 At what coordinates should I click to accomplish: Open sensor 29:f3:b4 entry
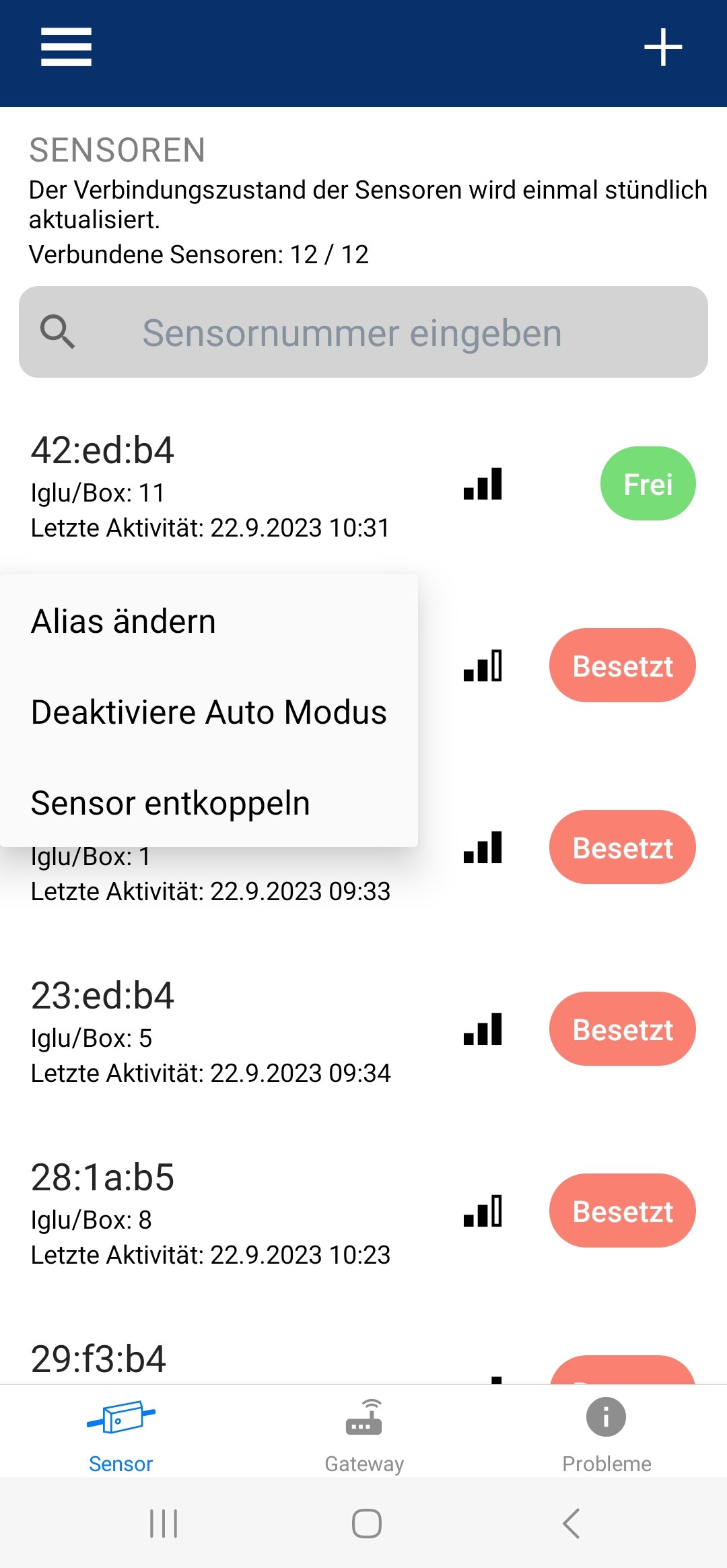[x=99, y=1359]
